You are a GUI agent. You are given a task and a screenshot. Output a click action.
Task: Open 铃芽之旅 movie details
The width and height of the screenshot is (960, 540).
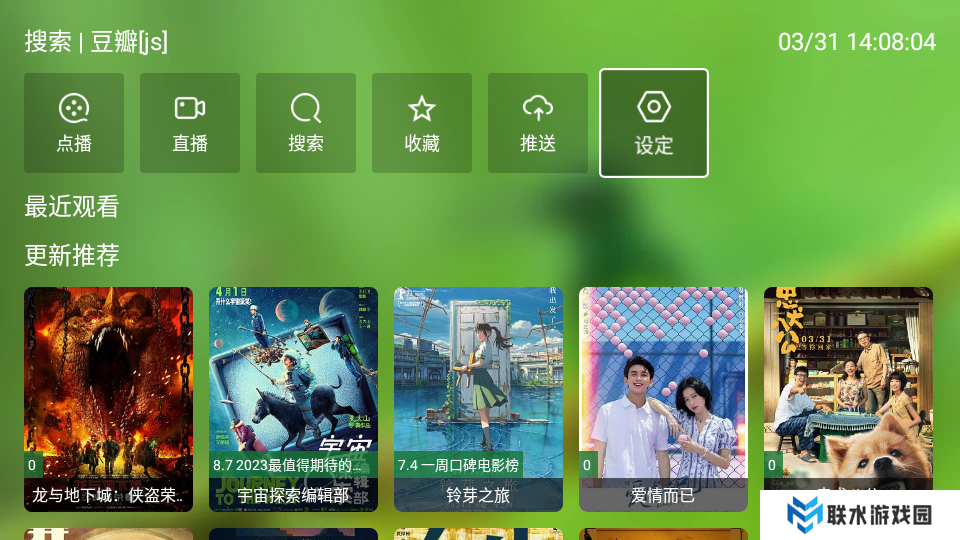click(x=478, y=398)
